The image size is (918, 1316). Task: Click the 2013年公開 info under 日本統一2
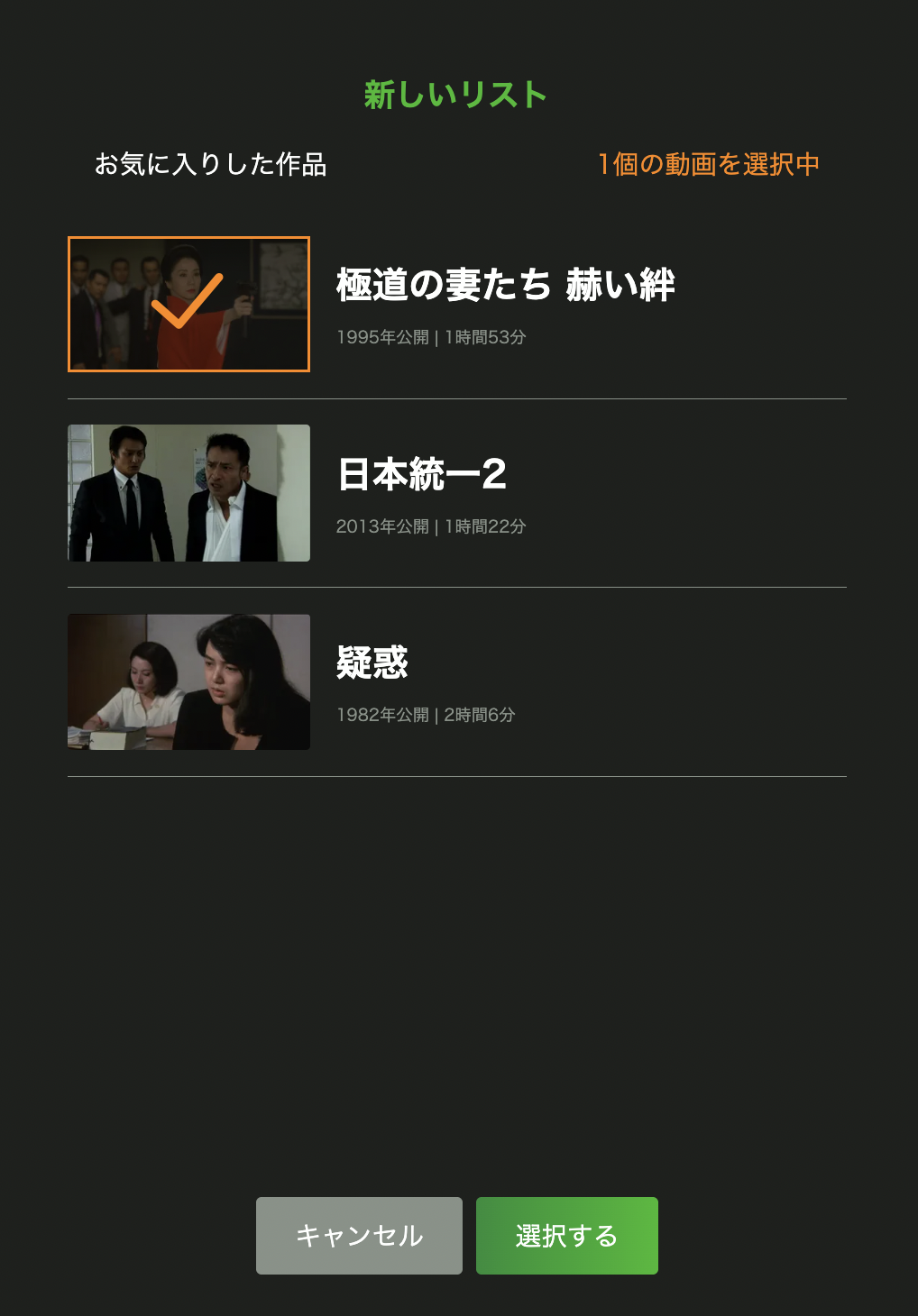pos(431,525)
